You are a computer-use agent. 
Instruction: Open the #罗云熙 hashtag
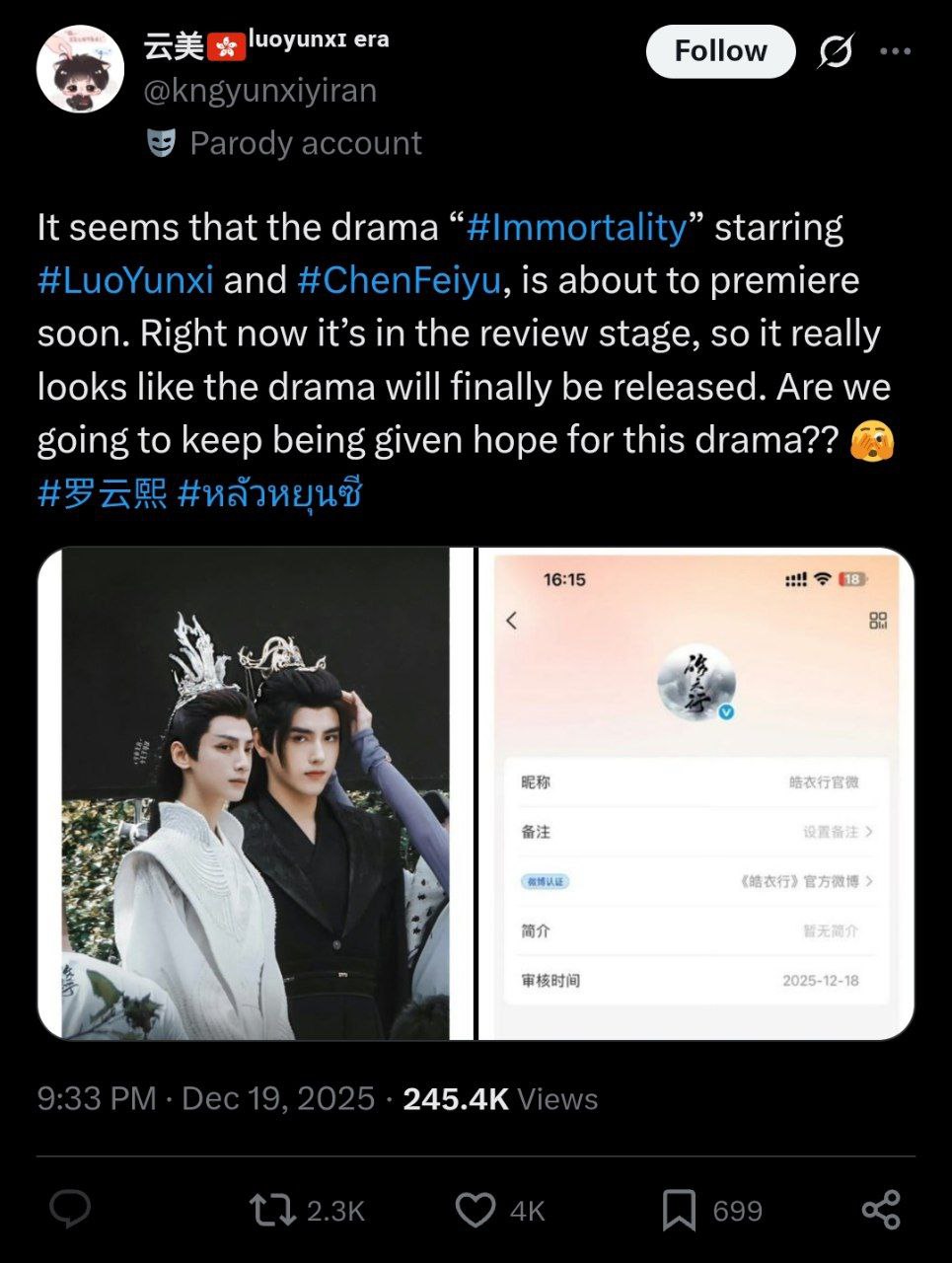pyautogui.click(x=102, y=492)
